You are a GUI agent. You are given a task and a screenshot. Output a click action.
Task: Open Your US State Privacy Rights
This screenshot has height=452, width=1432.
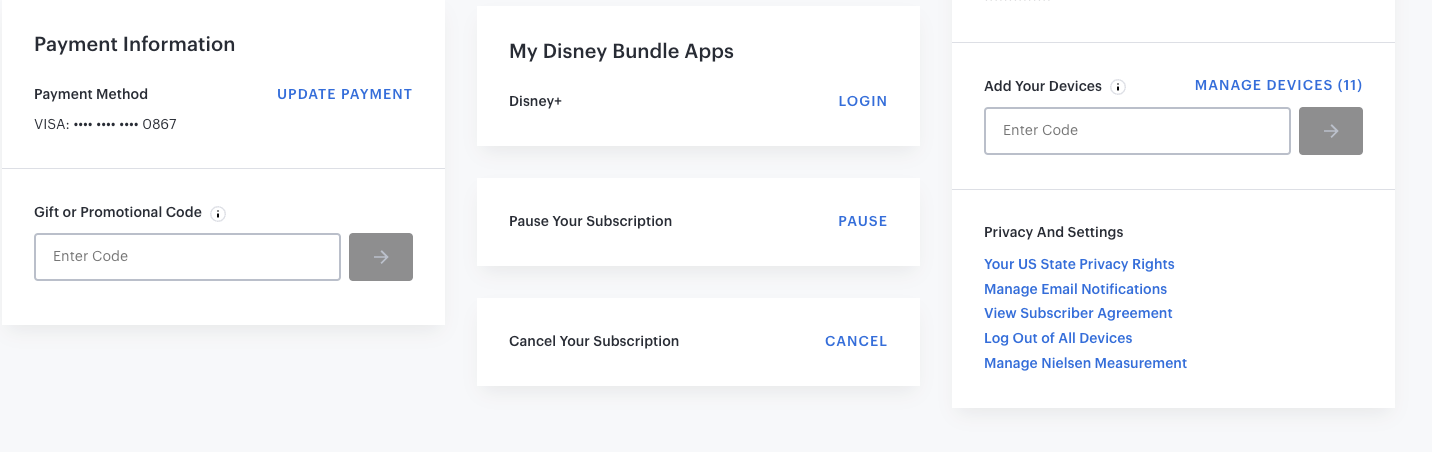click(1079, 264)
